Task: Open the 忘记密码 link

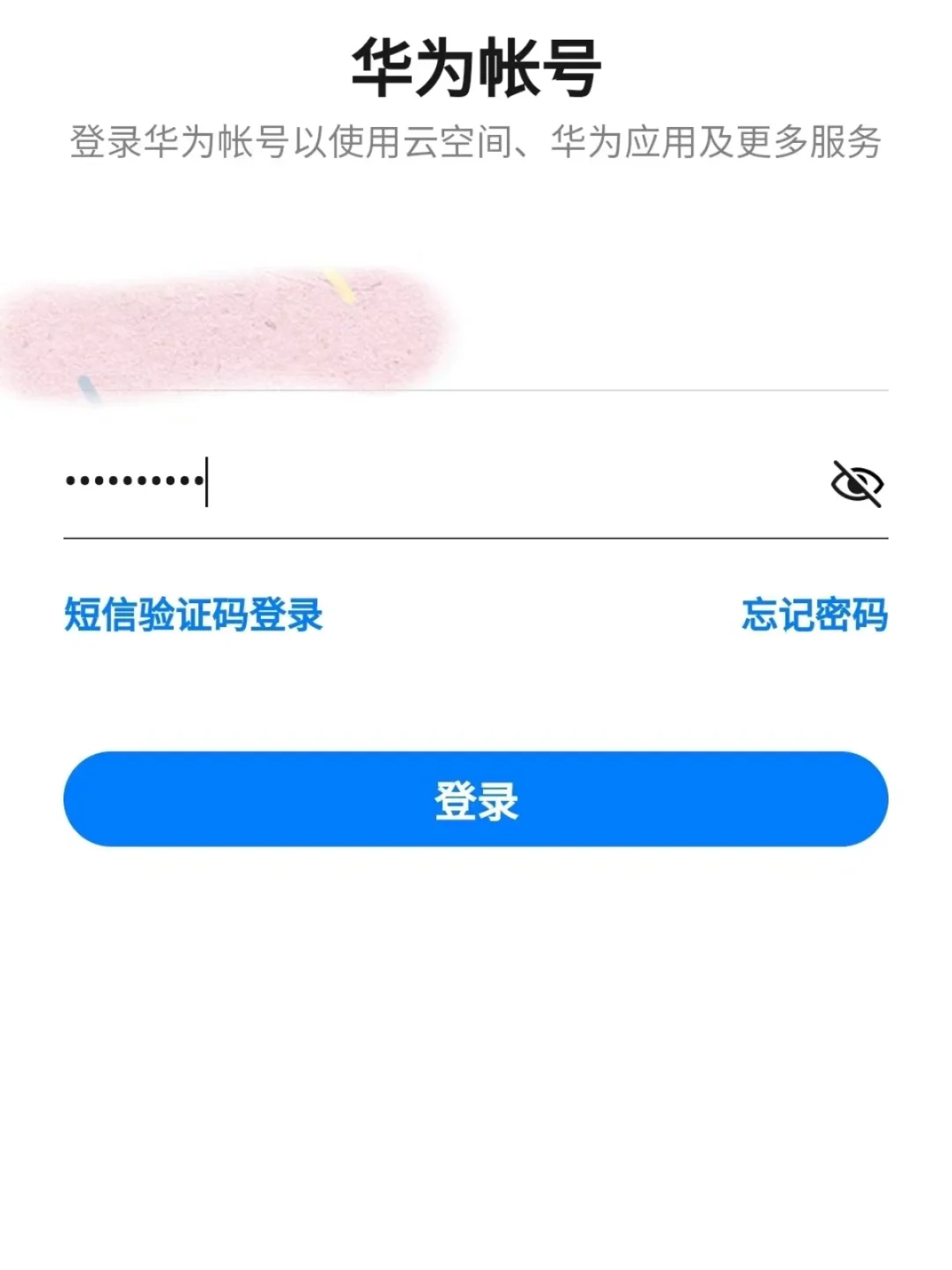Action: point(814,615)
